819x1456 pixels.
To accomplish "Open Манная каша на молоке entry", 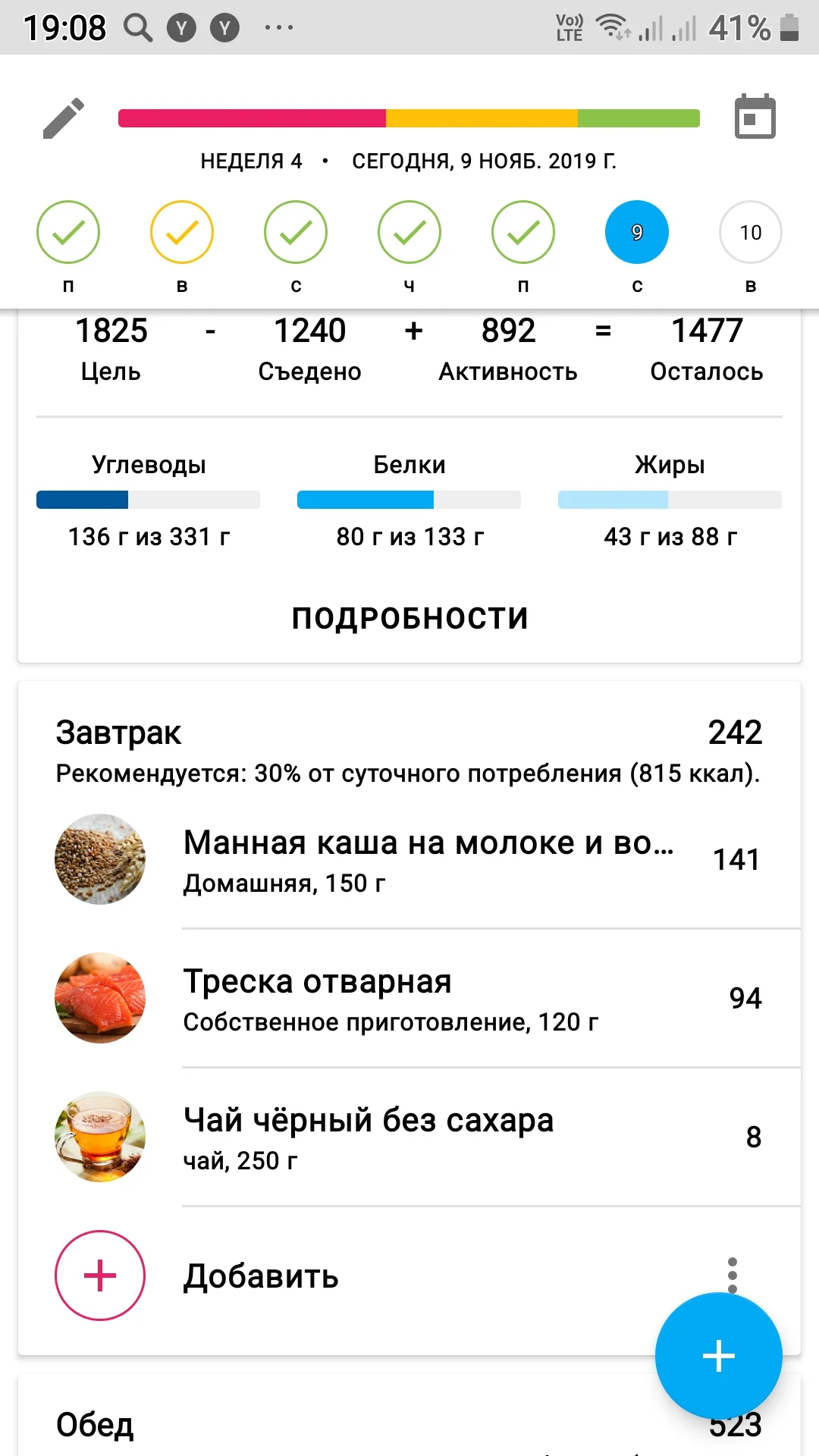I will pyautogui.click(x=428, y=860).
